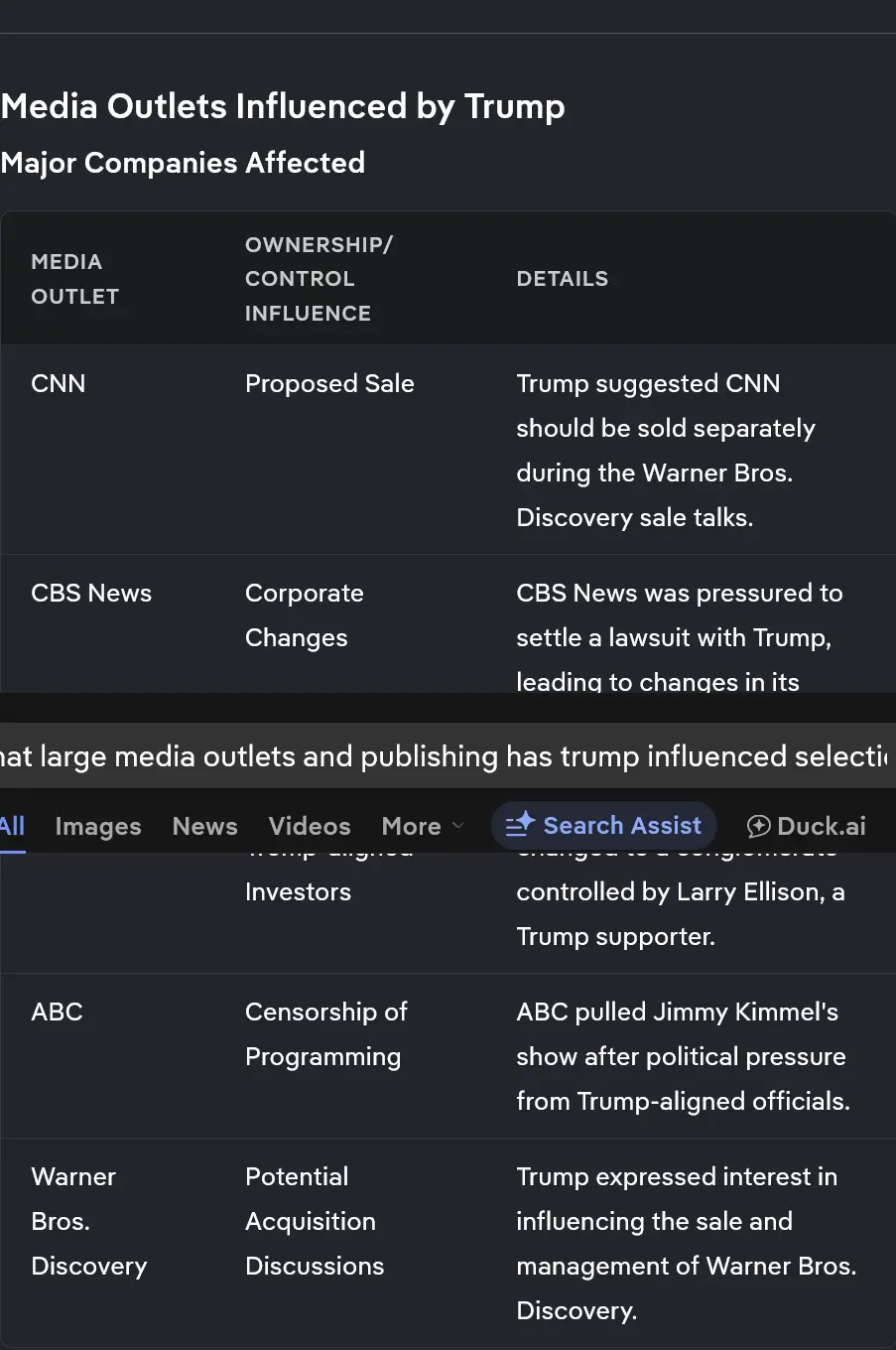Expand the More dropdown
The image size is (896, 1350).
point(423,826)
